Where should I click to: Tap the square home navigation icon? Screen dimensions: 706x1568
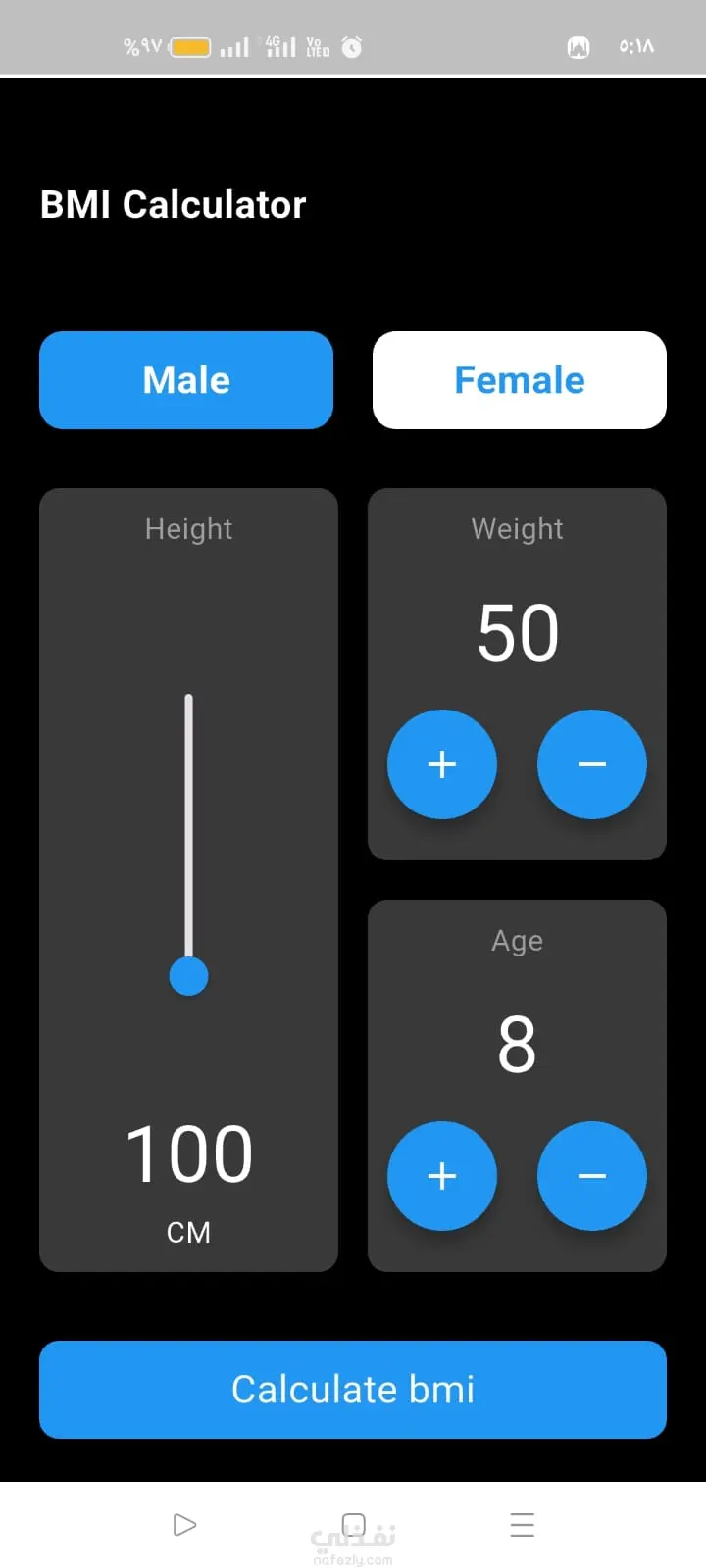tap(353, 1524)
